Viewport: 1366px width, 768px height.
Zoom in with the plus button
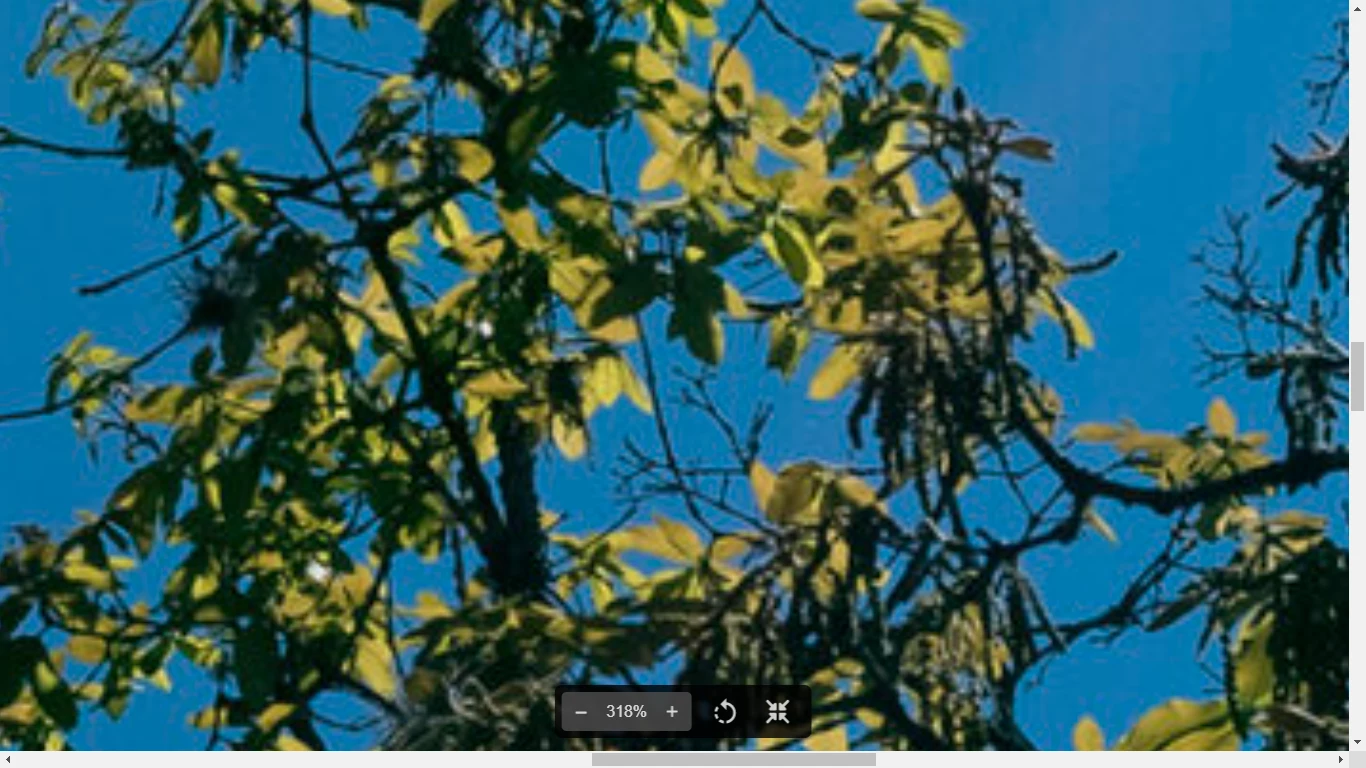pyautogui.click(x=672, y=712)
